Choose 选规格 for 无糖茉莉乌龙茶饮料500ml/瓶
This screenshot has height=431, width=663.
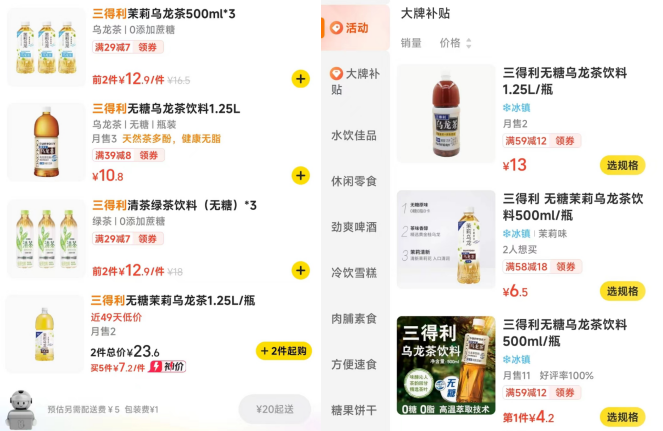click(622, 291)
